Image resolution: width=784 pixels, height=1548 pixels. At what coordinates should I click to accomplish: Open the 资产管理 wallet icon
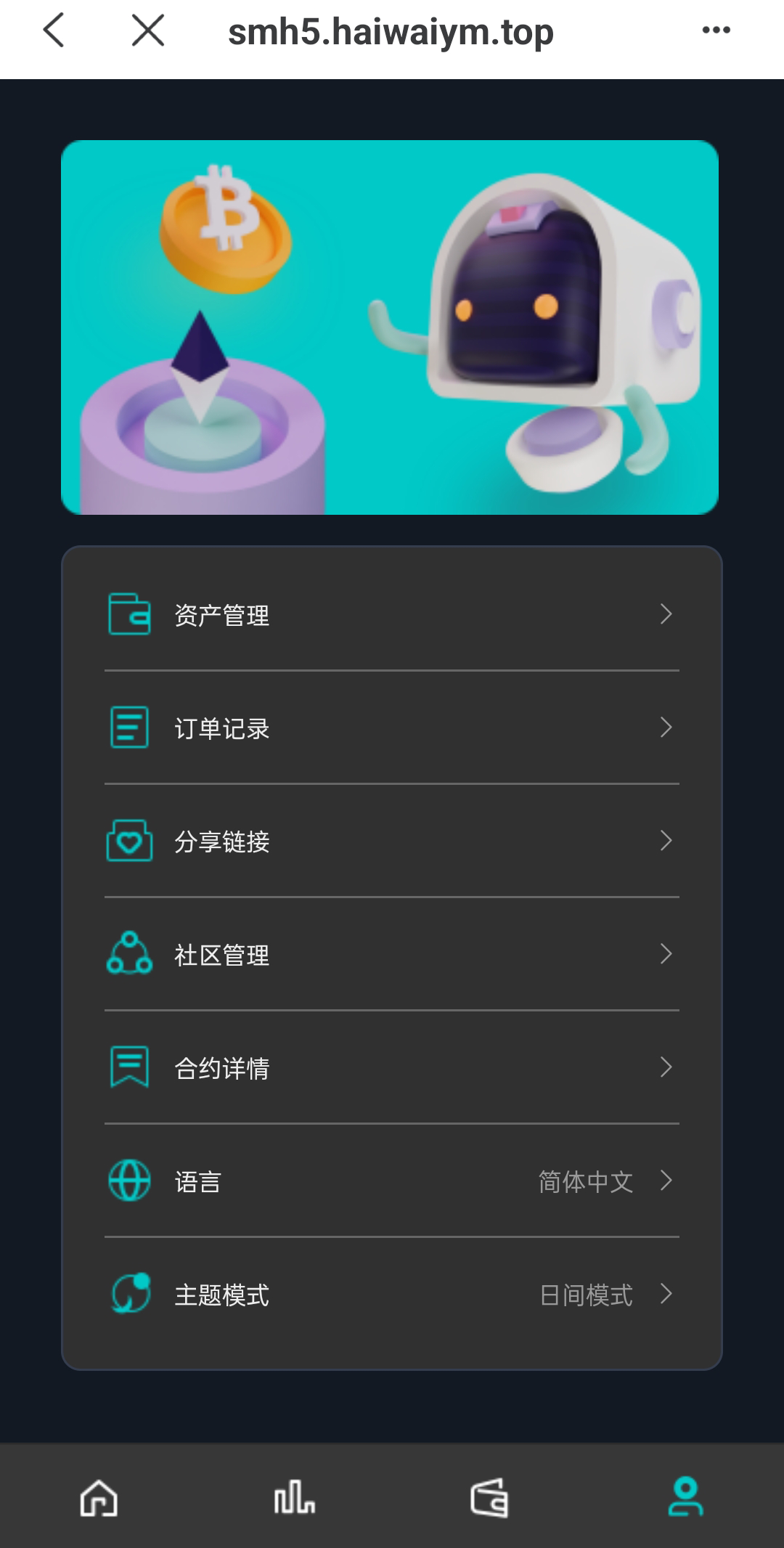pos(129,615)
